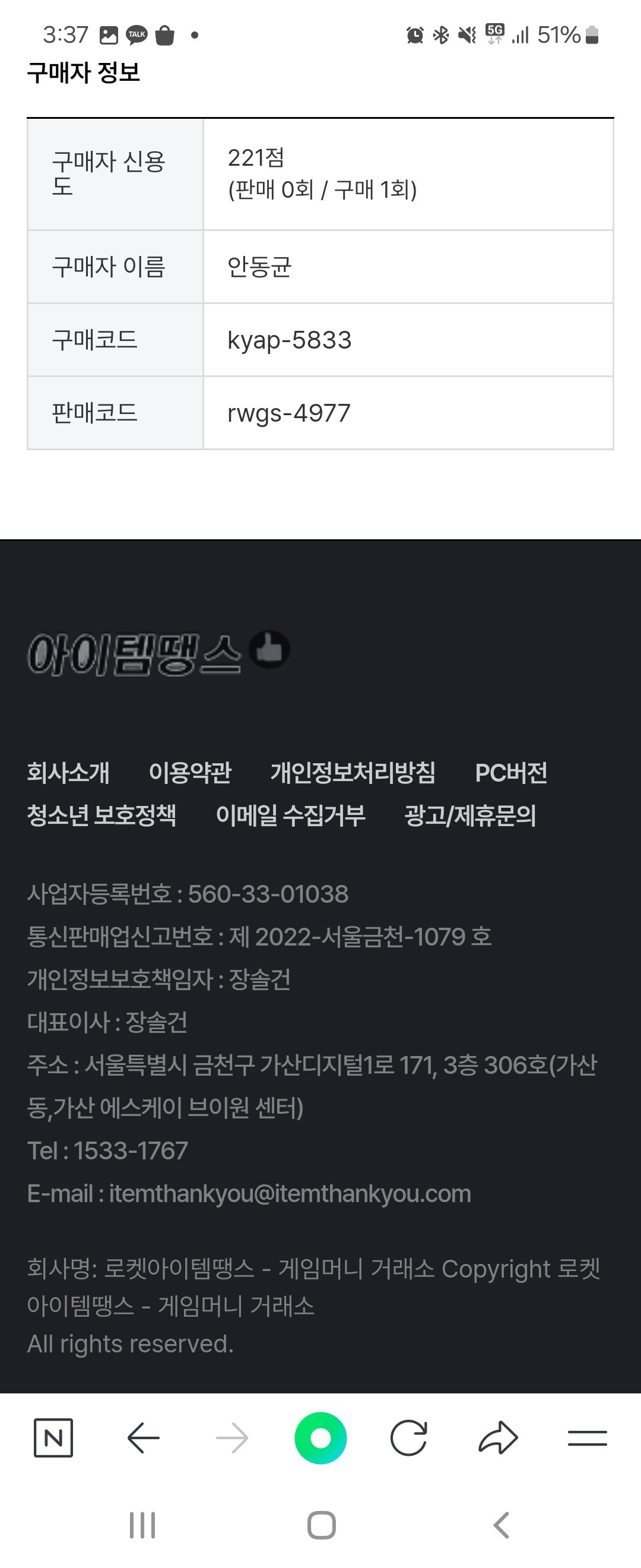The height and width of the screenshot is (1568, 641).
Task: Open the recent apps overview
Action: coord(142,1525)
